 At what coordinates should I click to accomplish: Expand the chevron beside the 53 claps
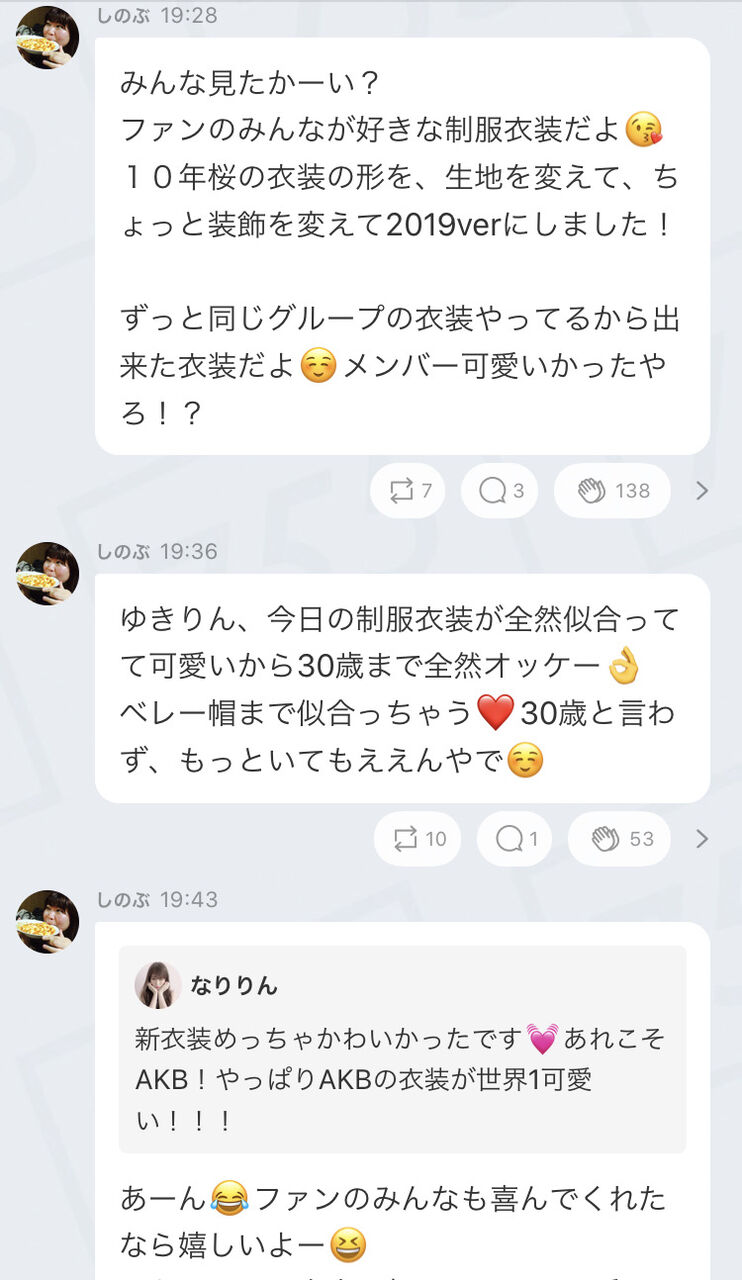tap(702, 839)
